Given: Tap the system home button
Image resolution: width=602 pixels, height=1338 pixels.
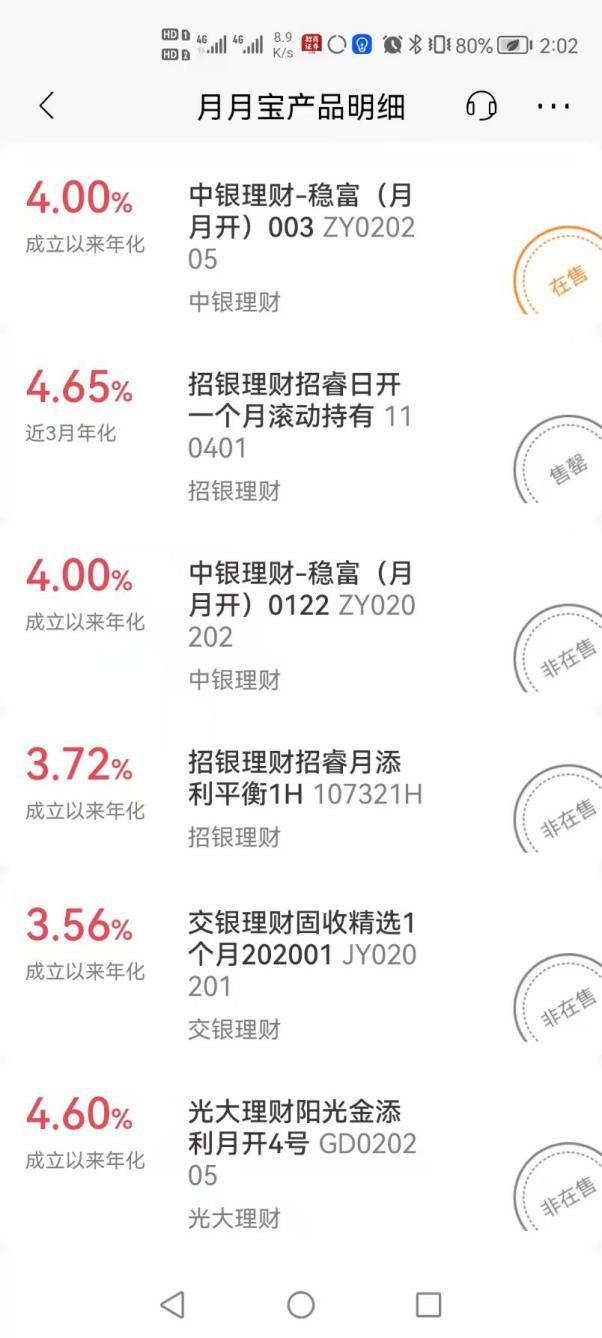Looking at the screenshot, I should 301,1304.
